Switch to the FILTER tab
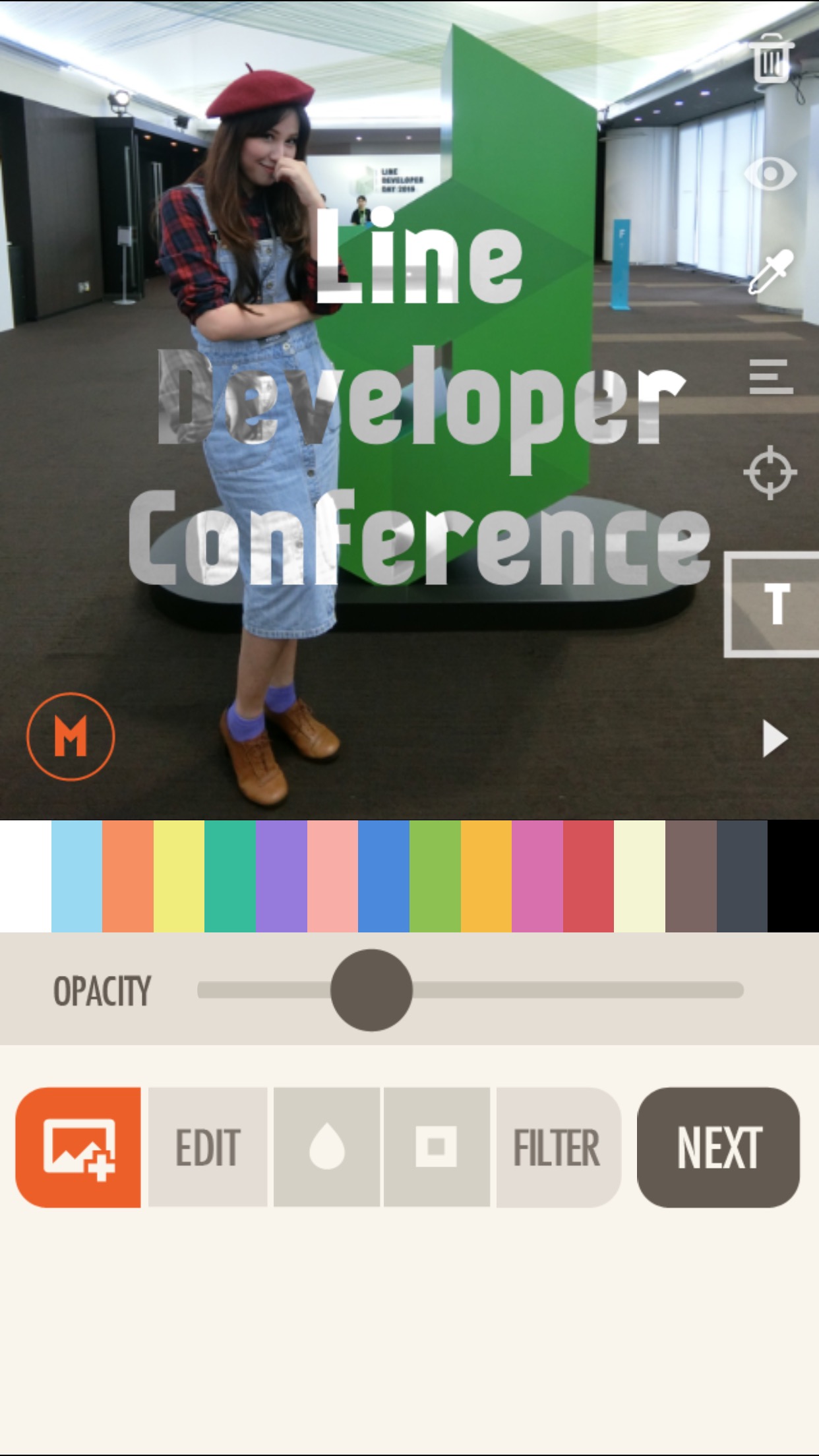 [558, 1147]
